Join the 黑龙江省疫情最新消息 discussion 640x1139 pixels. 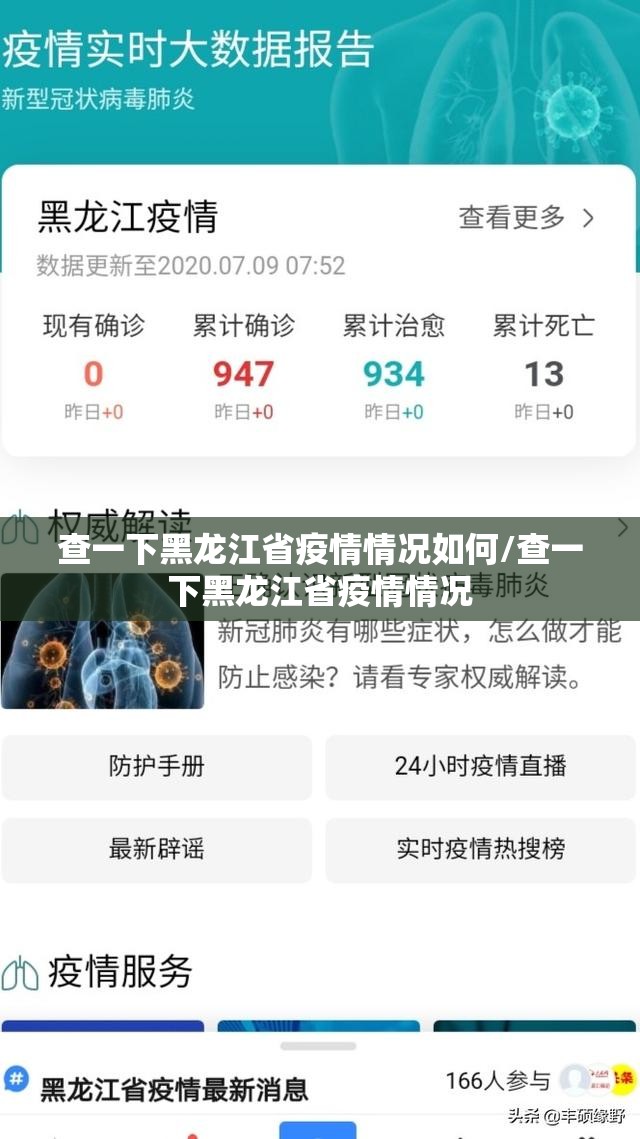(x=174, y=1088)
